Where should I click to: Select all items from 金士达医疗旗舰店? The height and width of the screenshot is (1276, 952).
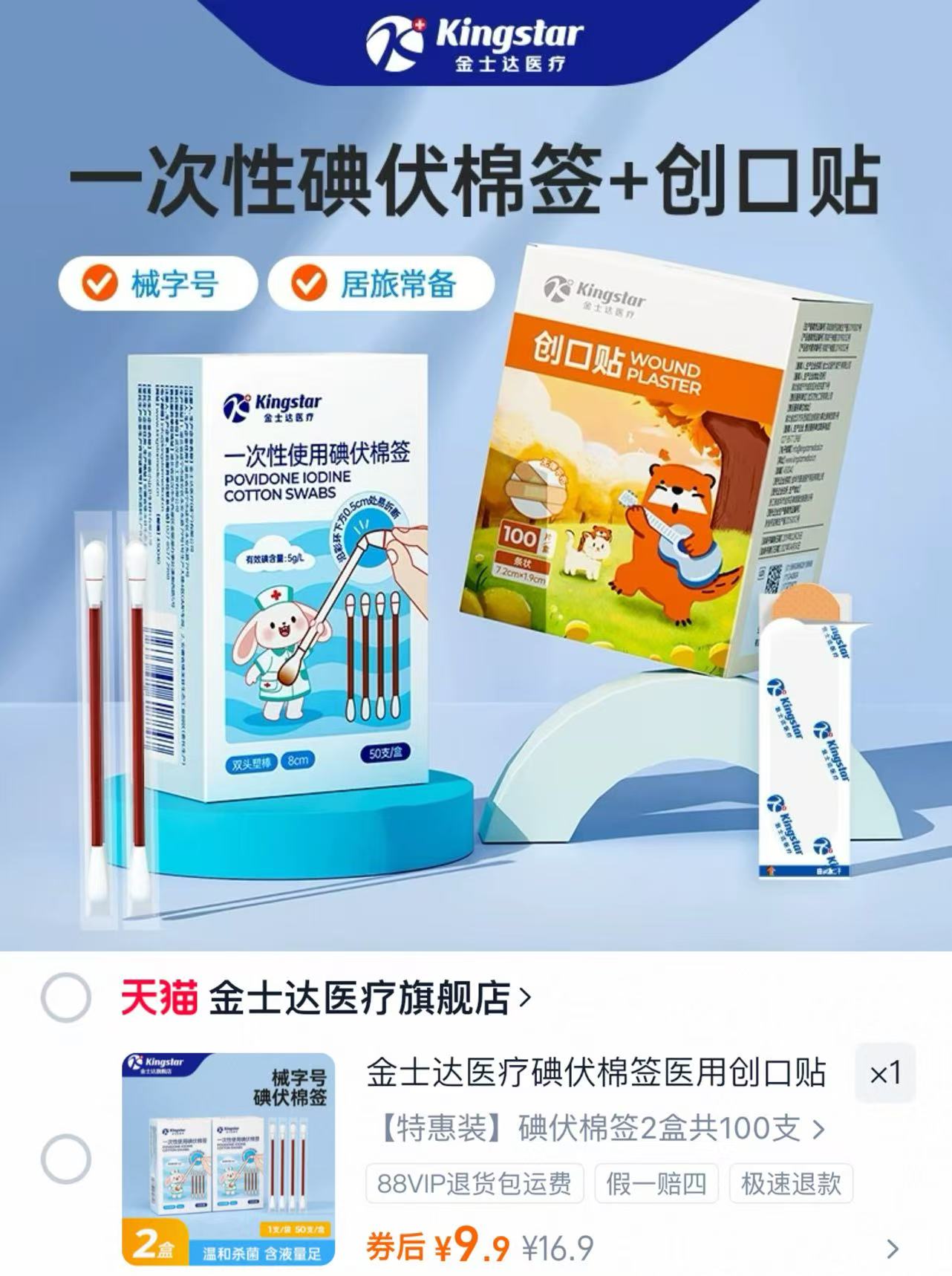(66, 997)
